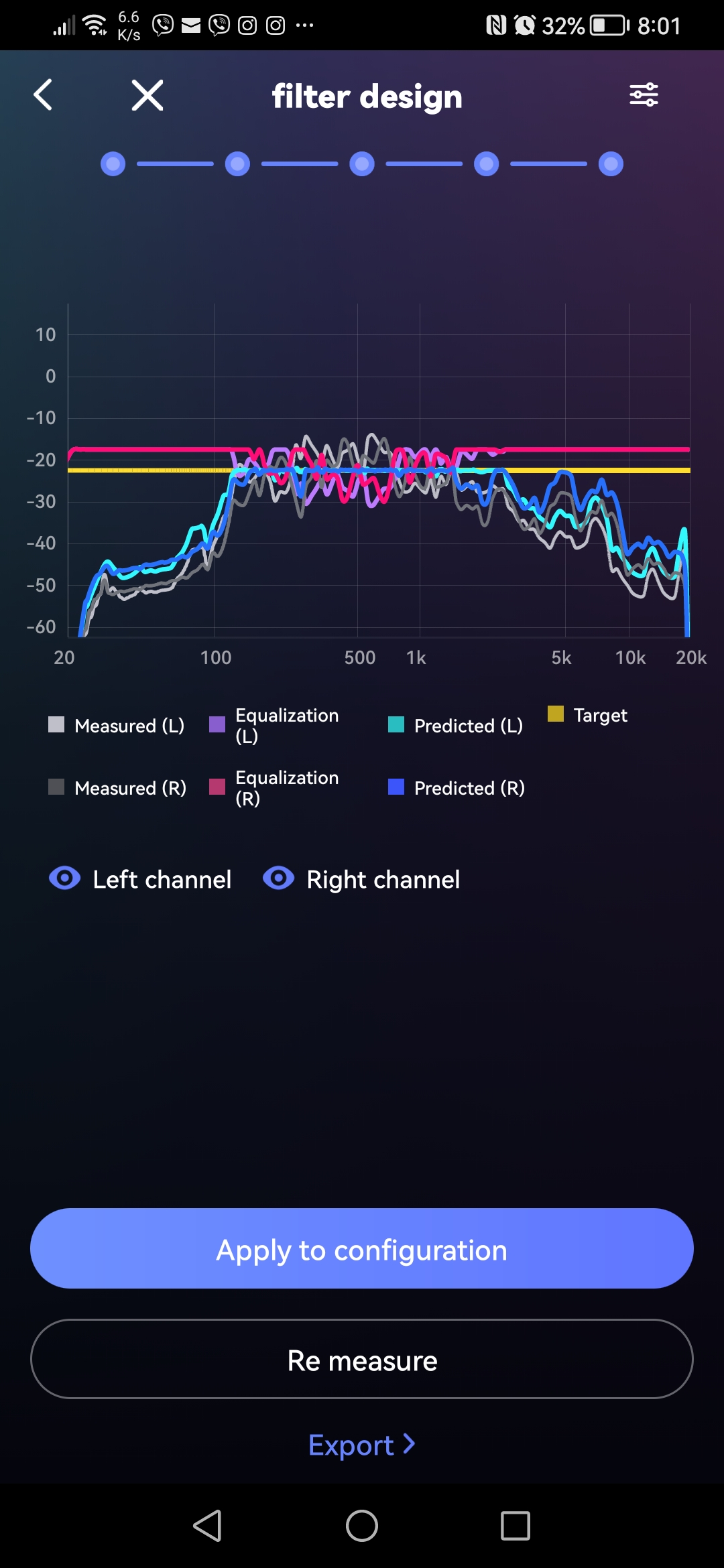Go to the system home screen

point(362,1526)
